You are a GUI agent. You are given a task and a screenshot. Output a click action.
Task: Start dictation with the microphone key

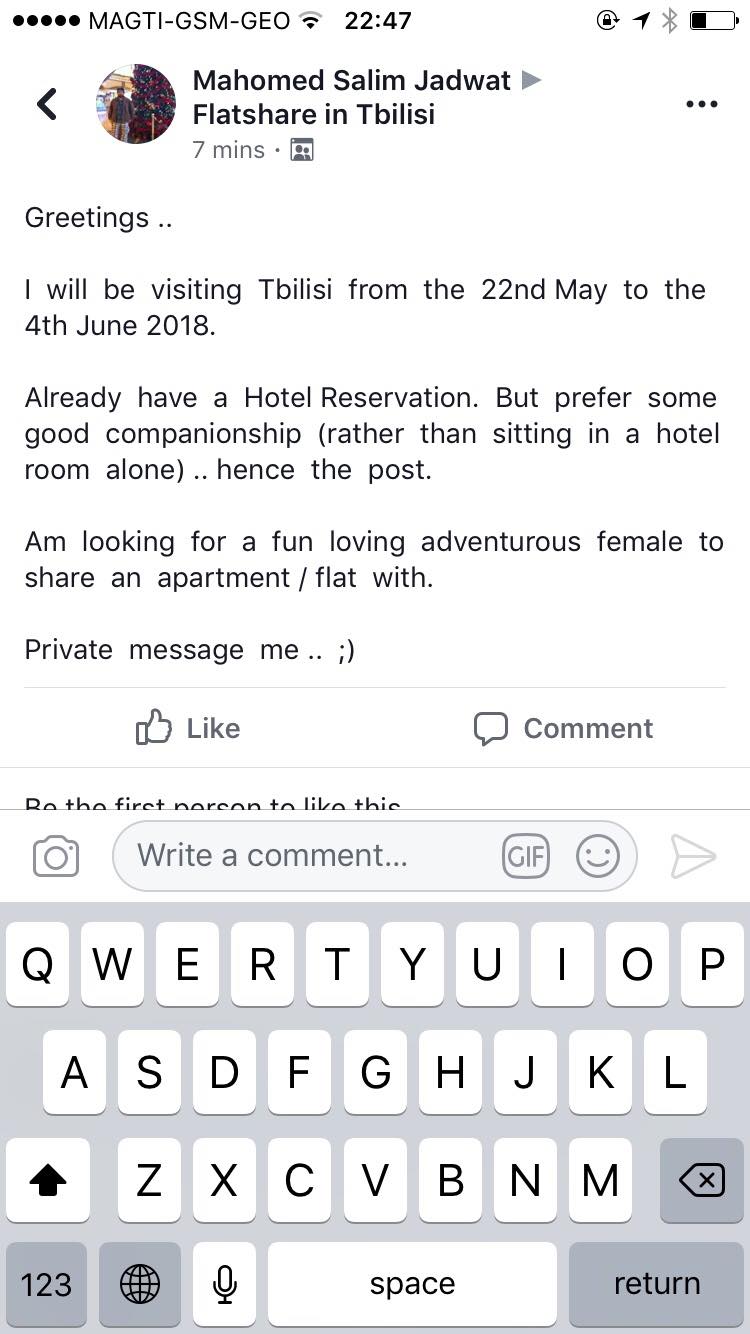[x=225, y=1284]
